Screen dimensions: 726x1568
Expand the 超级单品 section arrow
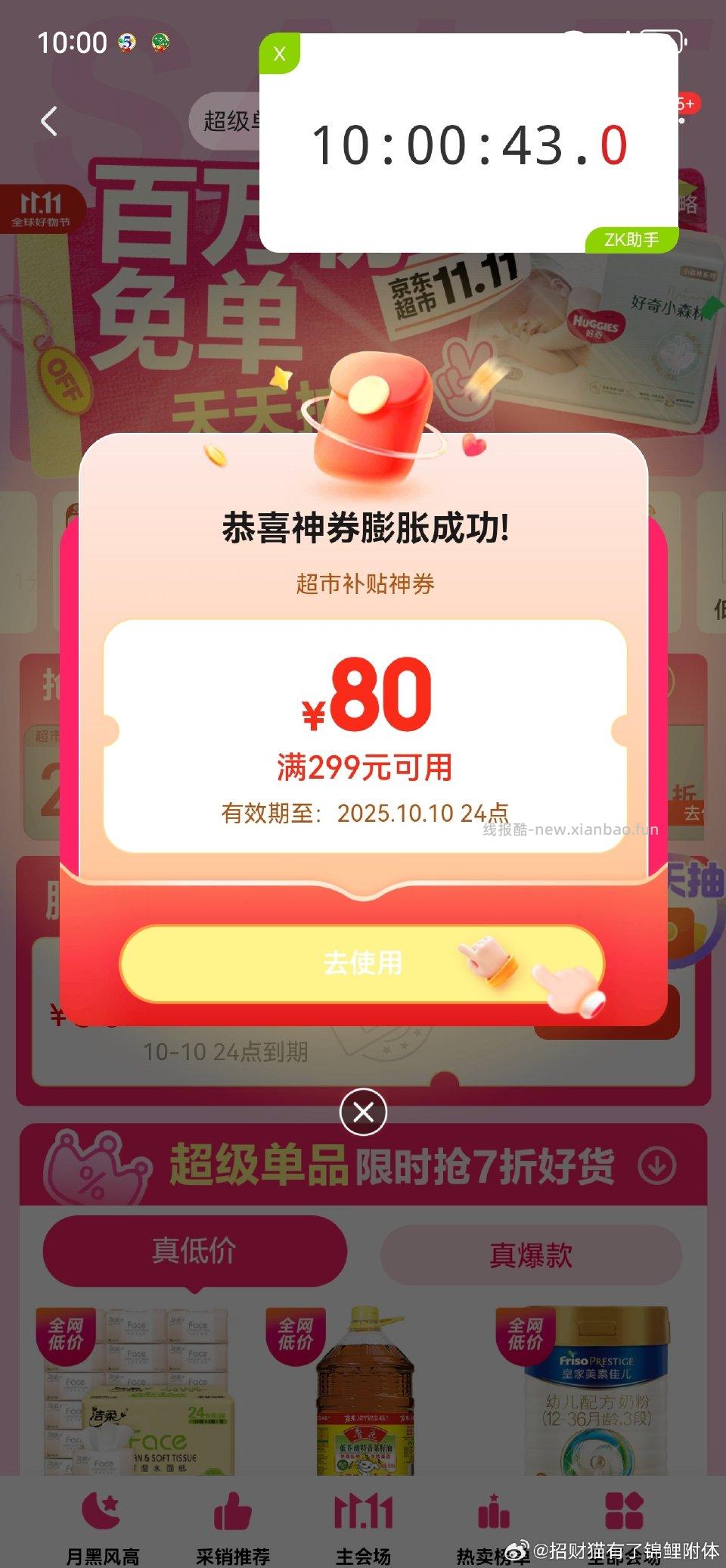656,1166
